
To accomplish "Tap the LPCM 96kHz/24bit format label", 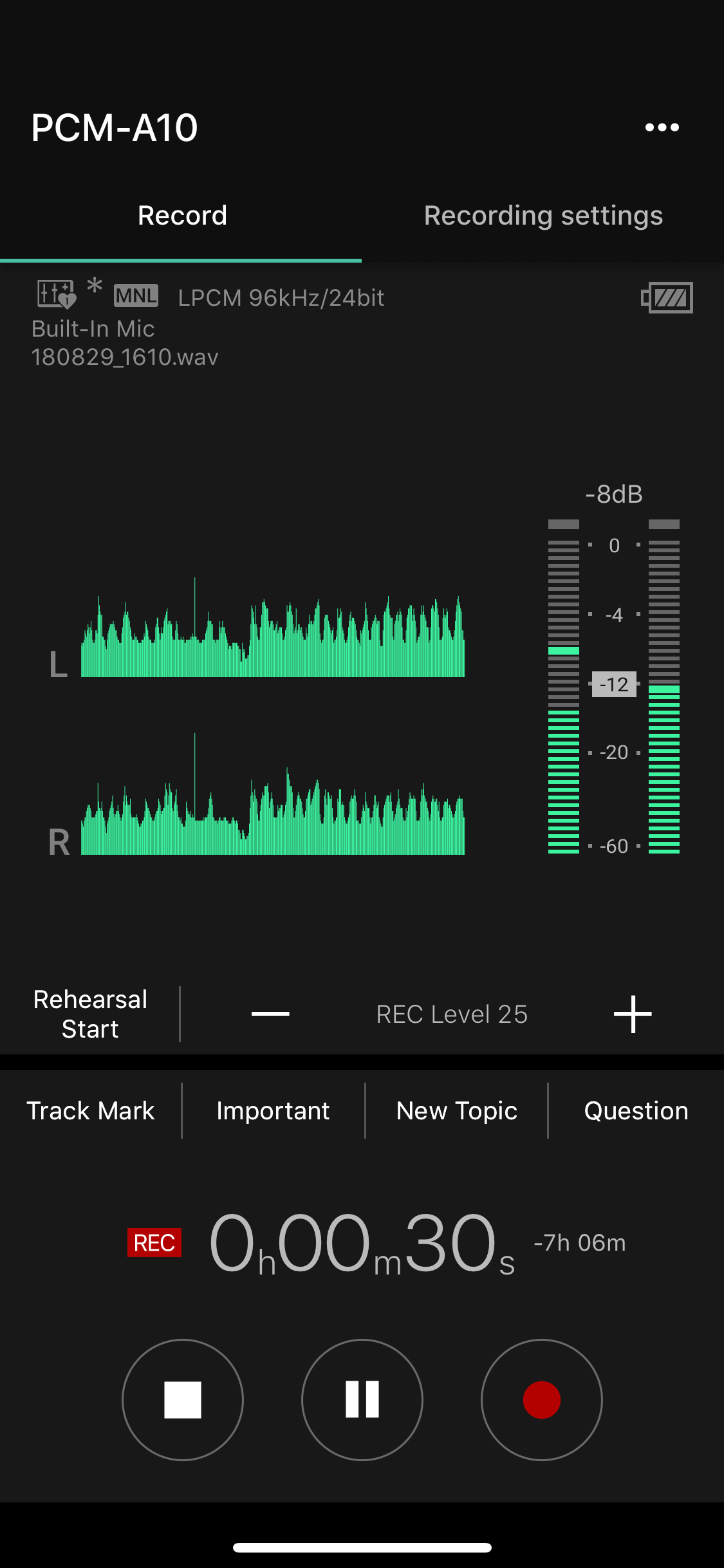I will click(280, 297).
